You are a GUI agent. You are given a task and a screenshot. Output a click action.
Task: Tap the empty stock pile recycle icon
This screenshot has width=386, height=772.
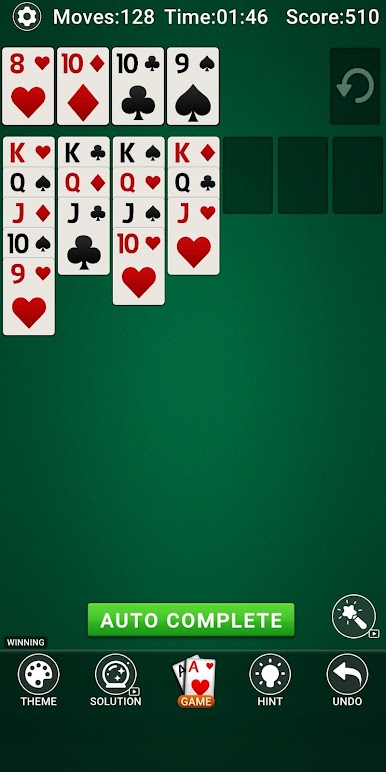(x=355, y=86)
